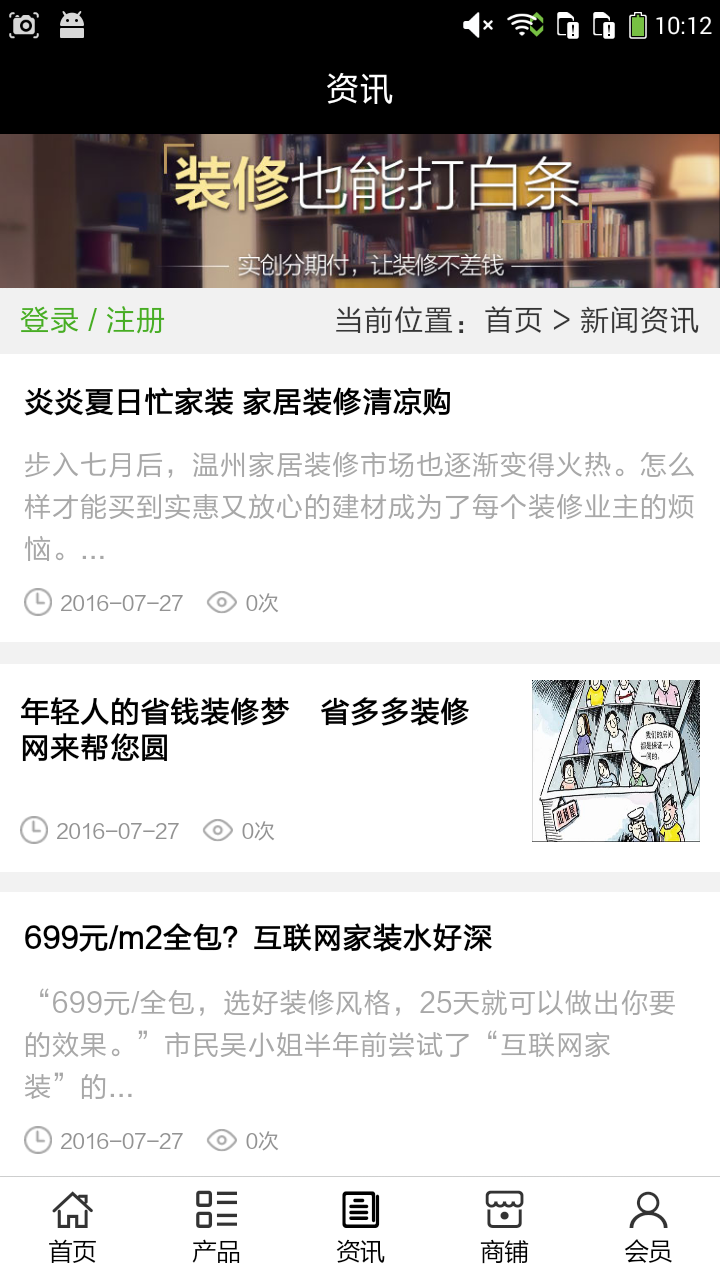Image resolution: width=720 pixels, height=1280 pixels.
Task: Open the 装修也能打白条 banner
Action: coord(360,211)
